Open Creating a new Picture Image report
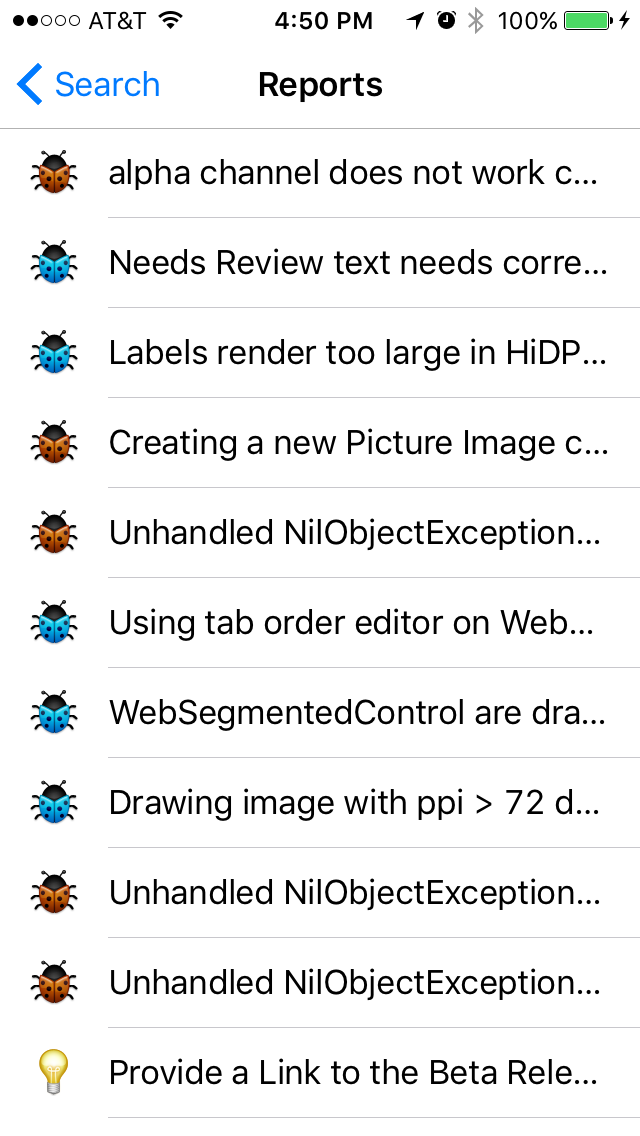Viewport: 640px width, 1136px height. (320, 443)
